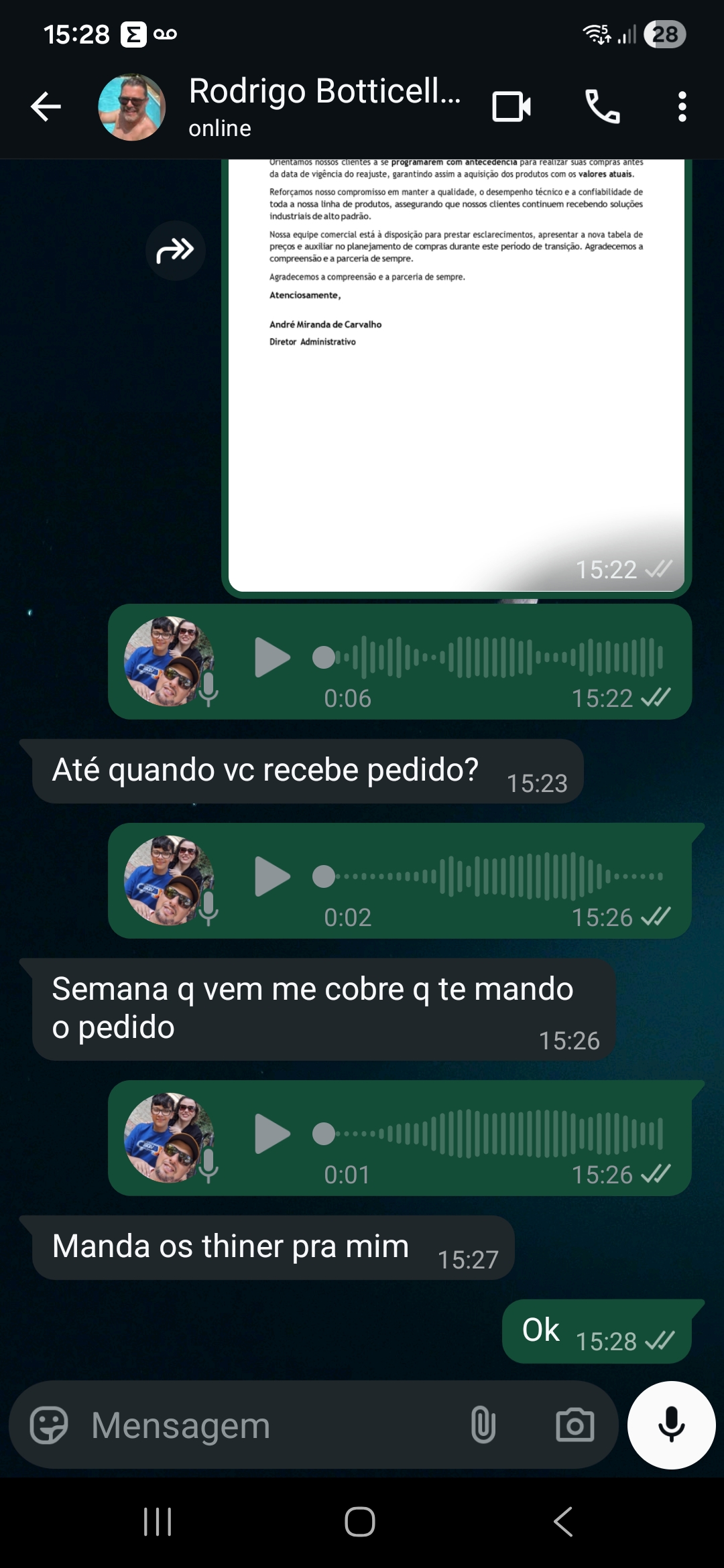
Task: Play the 0:01 voice message
Action: (272, 1134)
